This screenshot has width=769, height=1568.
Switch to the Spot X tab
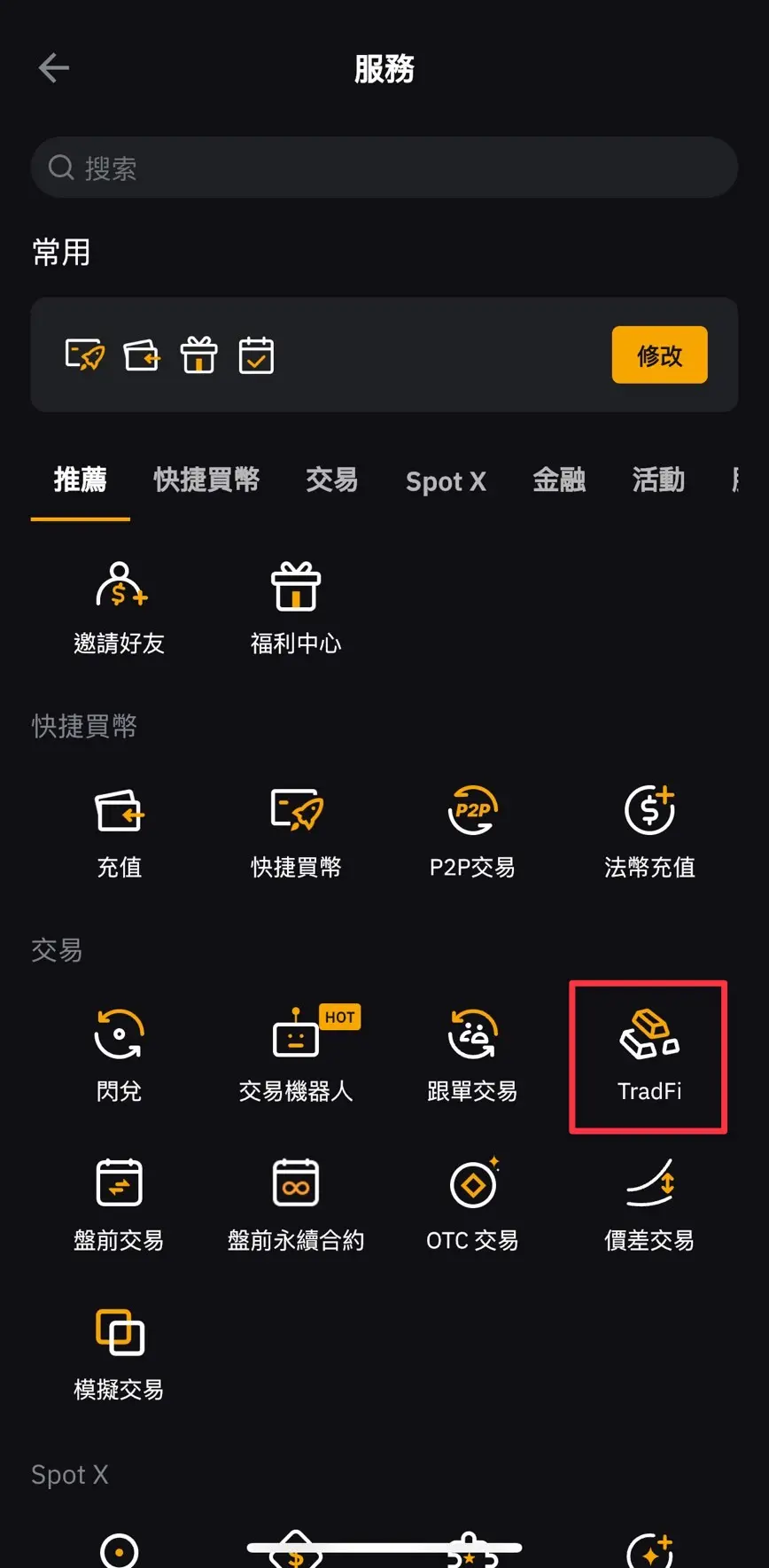[446, 481]
